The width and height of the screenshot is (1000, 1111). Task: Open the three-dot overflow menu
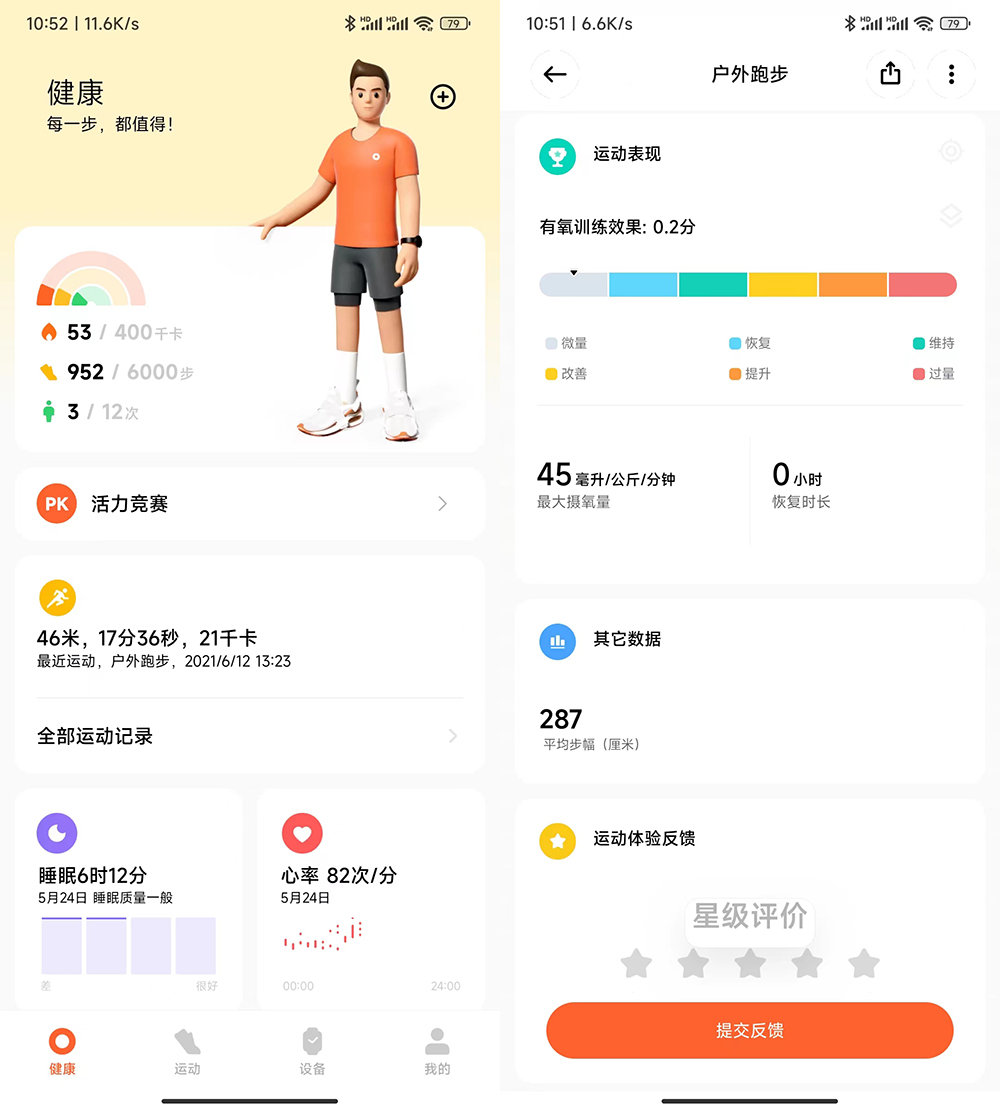951,74
